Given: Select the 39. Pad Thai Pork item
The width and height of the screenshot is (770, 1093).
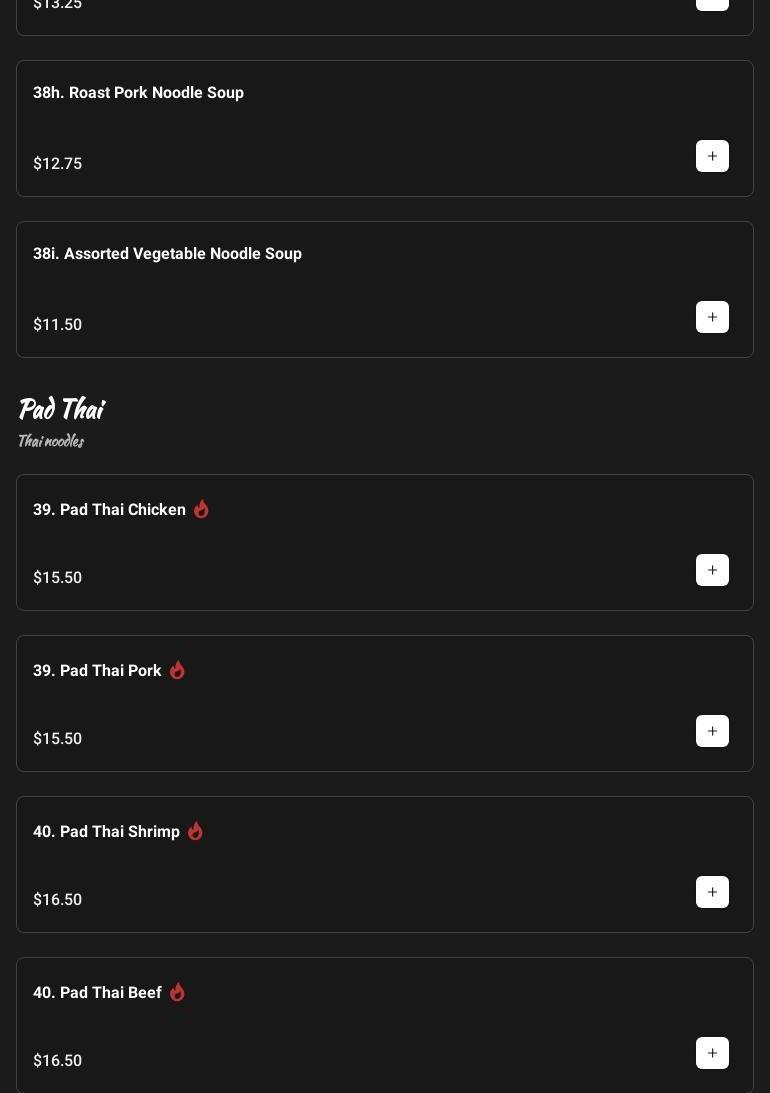Looking at the screenshot, I should [97, 671].
